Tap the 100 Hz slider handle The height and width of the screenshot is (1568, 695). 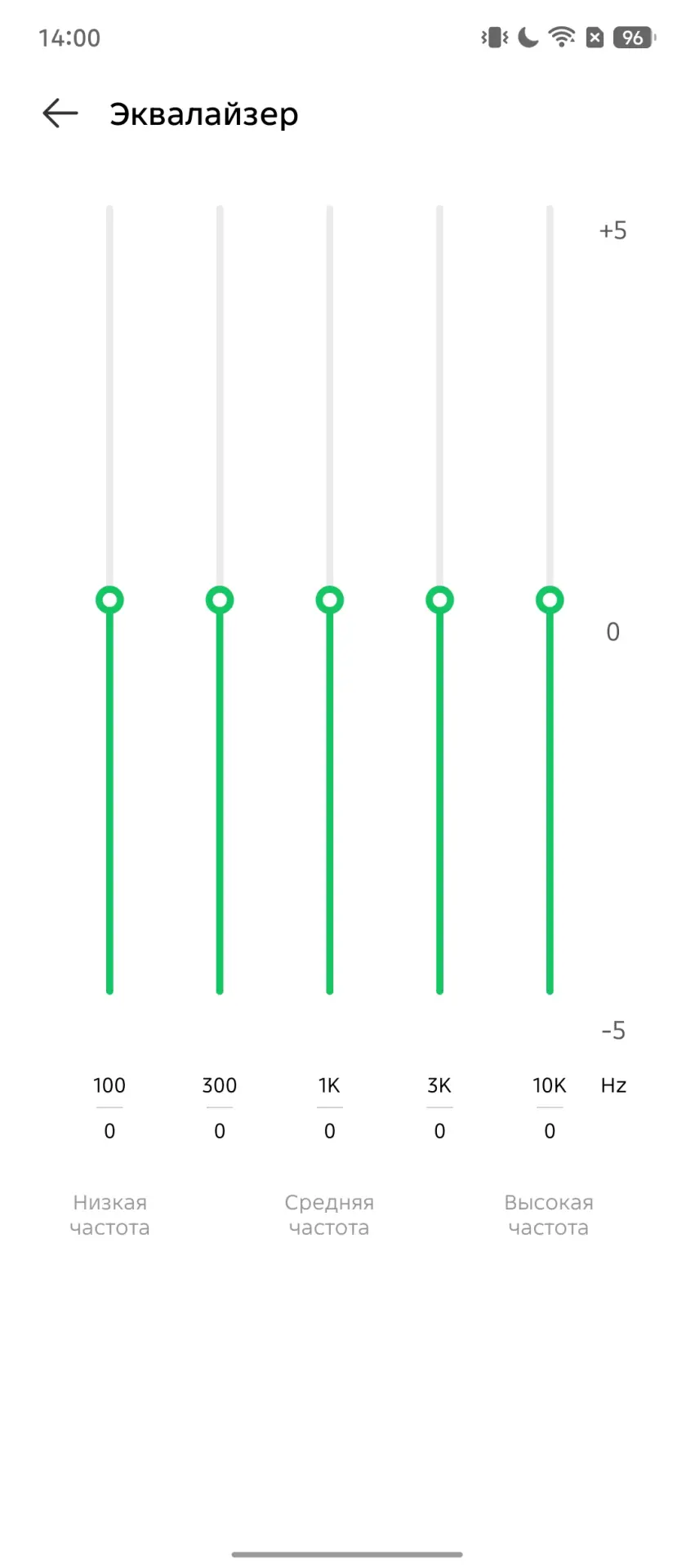tap(109, 600)
